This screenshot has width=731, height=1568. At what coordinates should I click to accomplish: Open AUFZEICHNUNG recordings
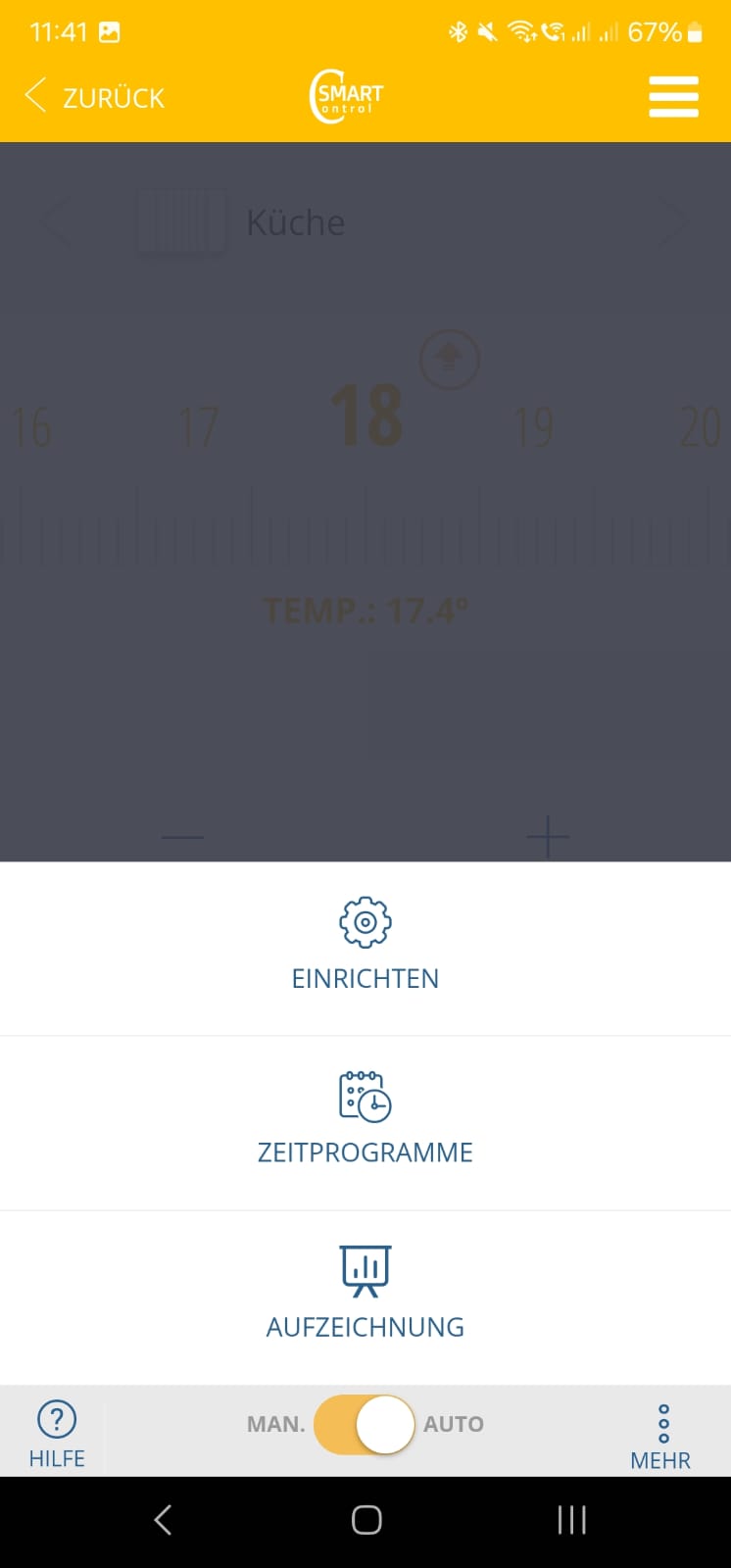[365, 1298]
